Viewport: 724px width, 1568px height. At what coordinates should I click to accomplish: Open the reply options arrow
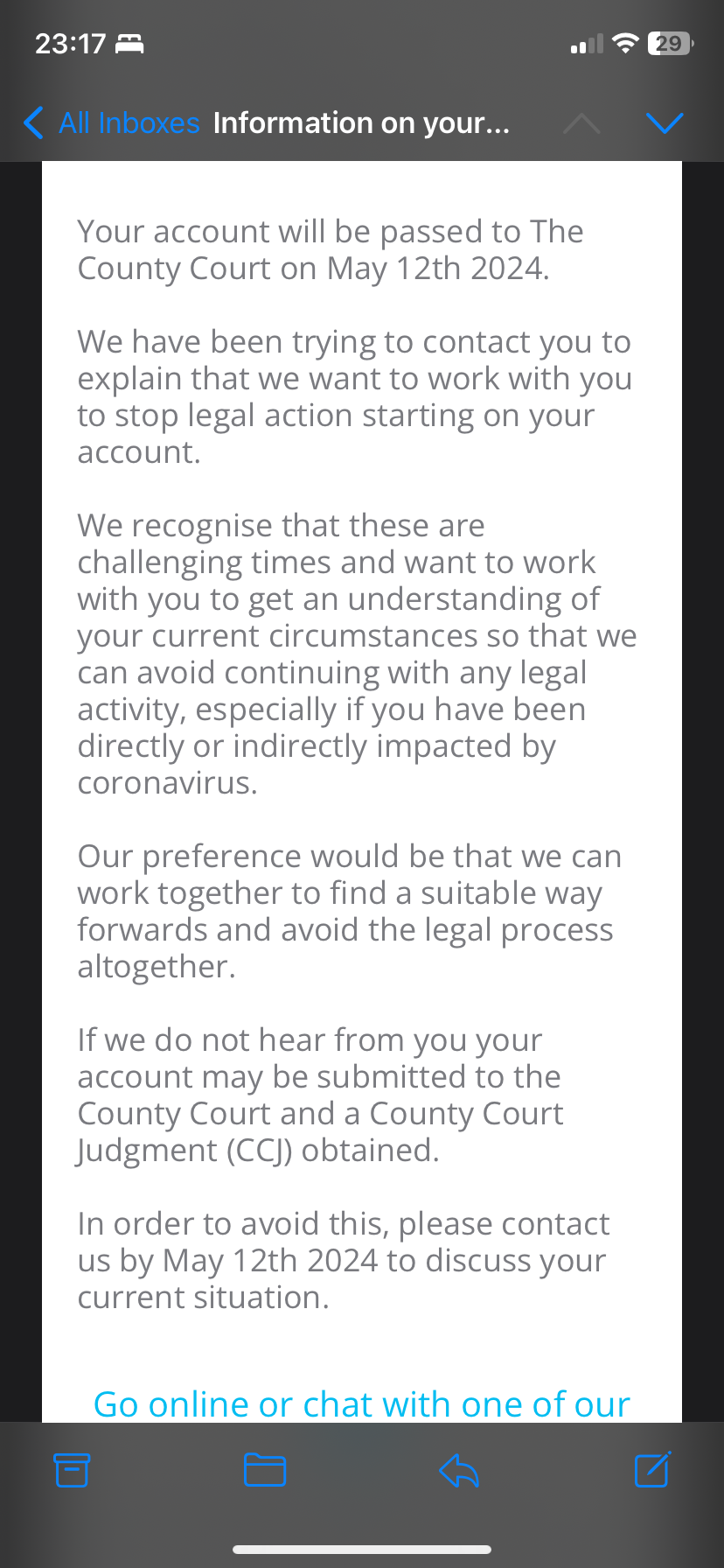[459, 1470]
